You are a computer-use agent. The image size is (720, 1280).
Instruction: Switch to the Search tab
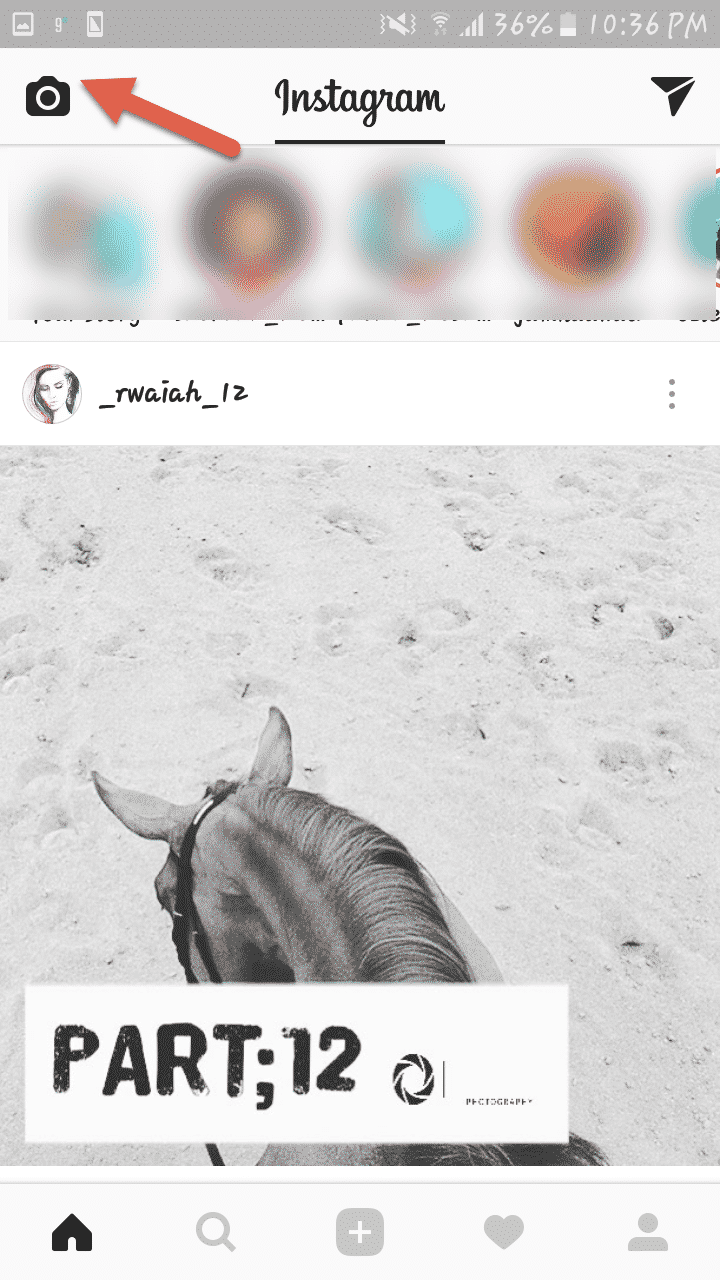[x=215, y=1232]
